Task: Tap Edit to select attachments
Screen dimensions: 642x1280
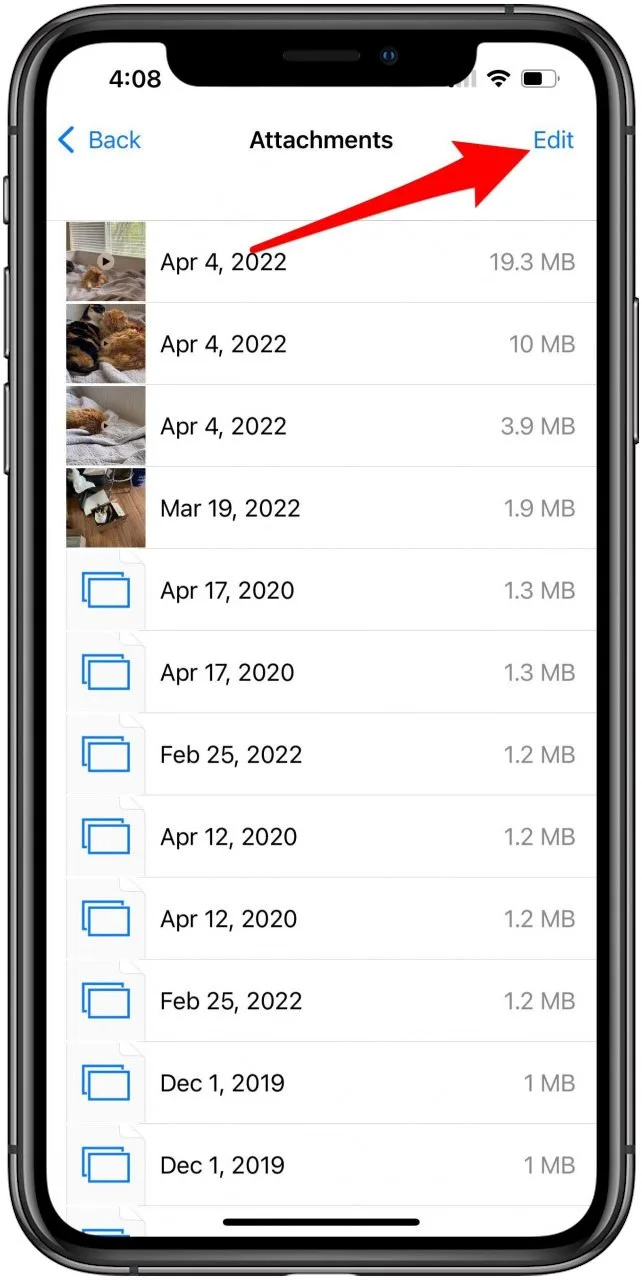Action: 553,140
